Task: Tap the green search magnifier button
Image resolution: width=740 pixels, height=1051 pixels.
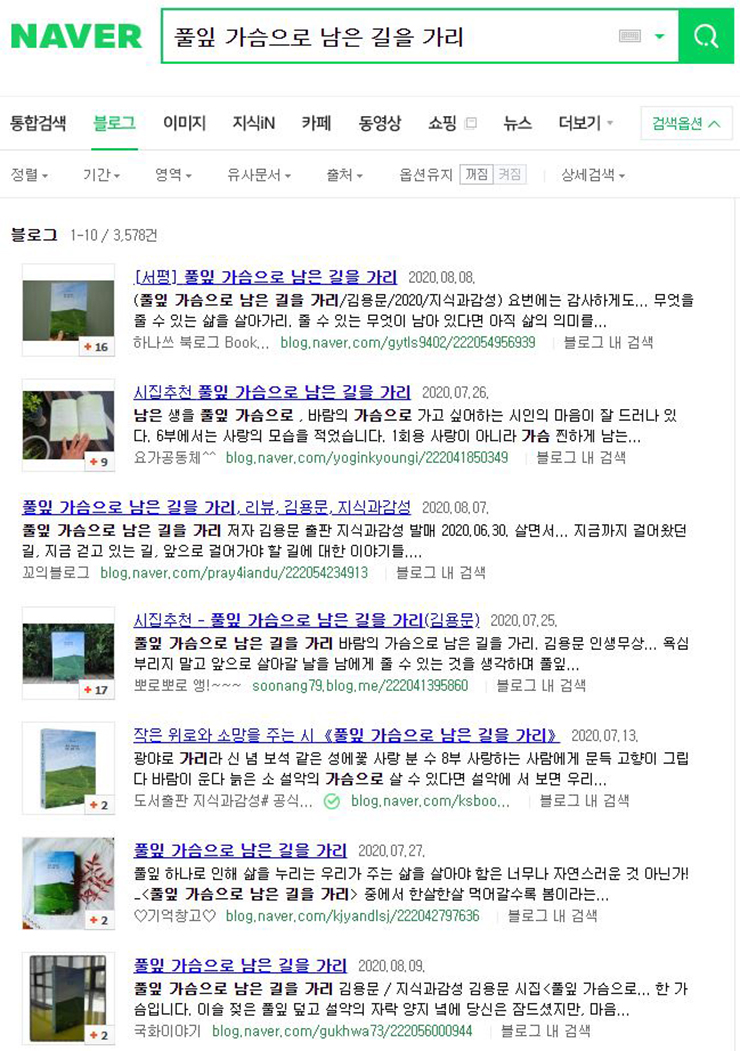Action: pyautogui.click(x=706, y=37)
